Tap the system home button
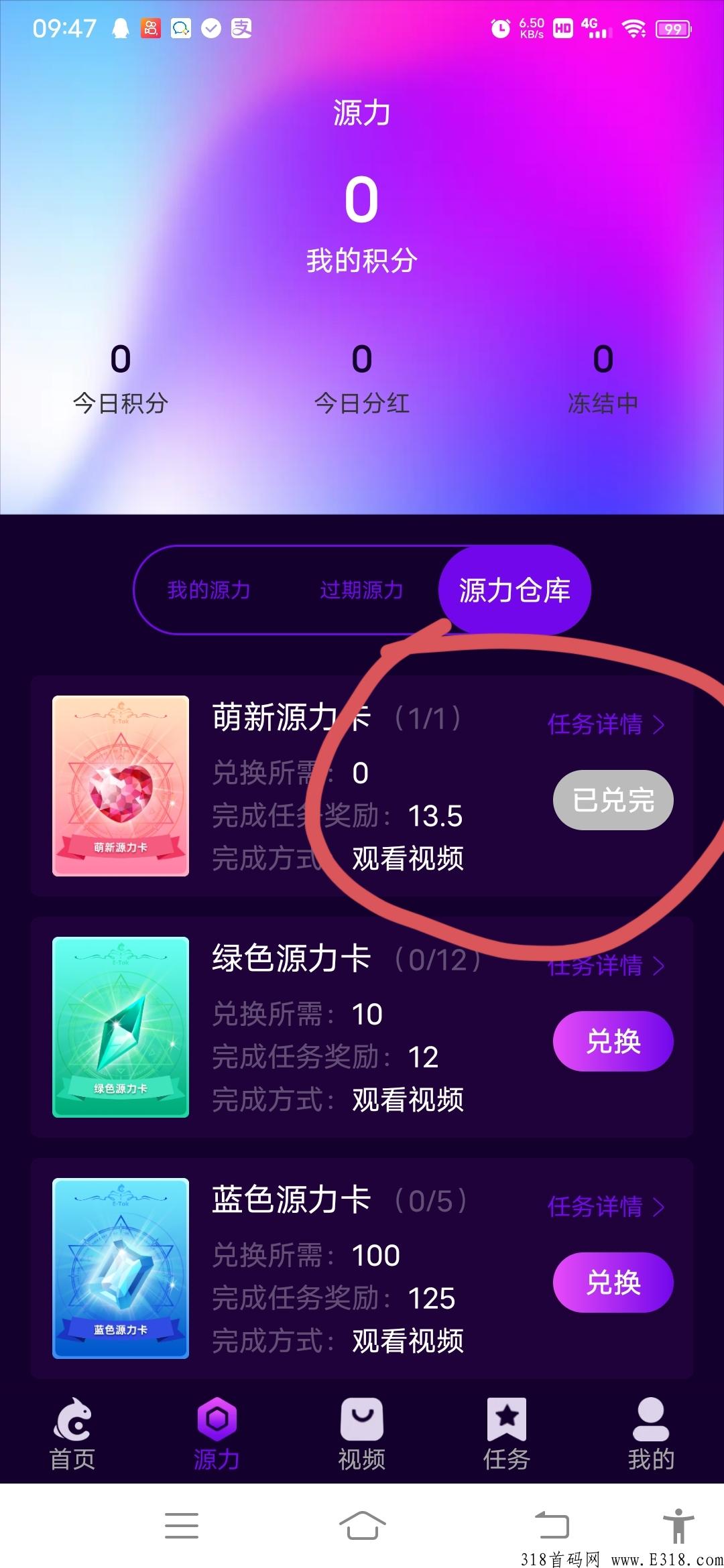Screen dimensions: 724x1568 (x=362, y=1526)
